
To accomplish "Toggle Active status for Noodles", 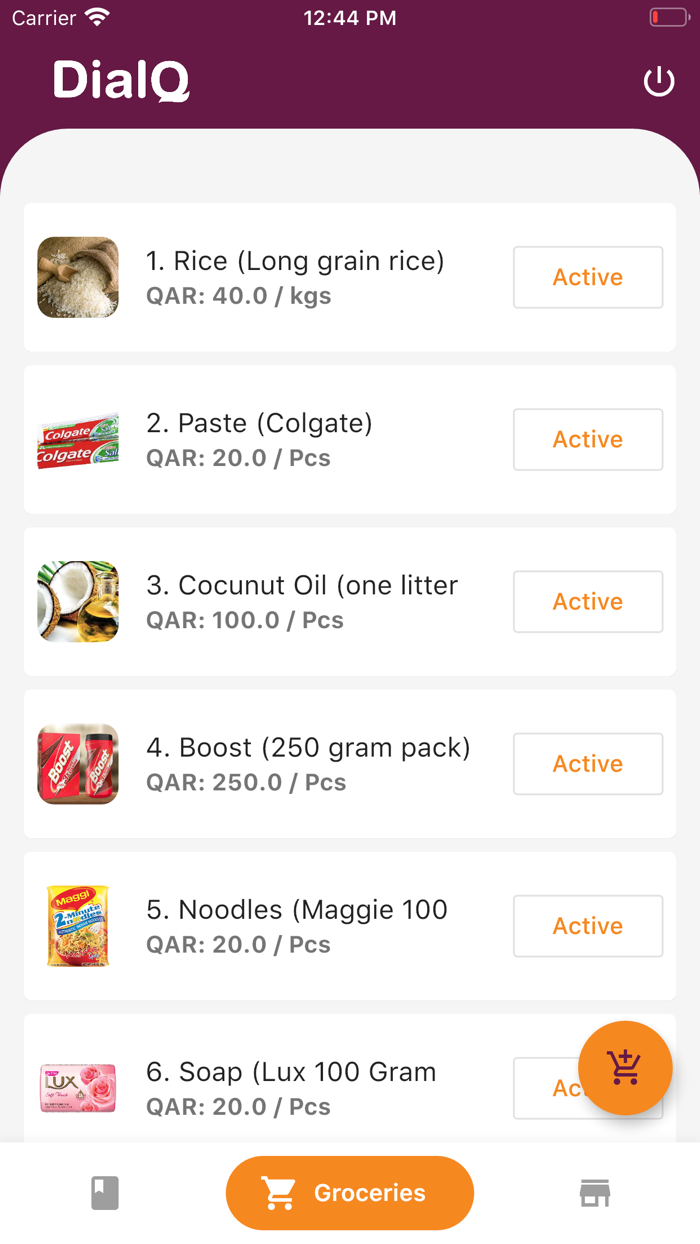I will coord(588,925).
